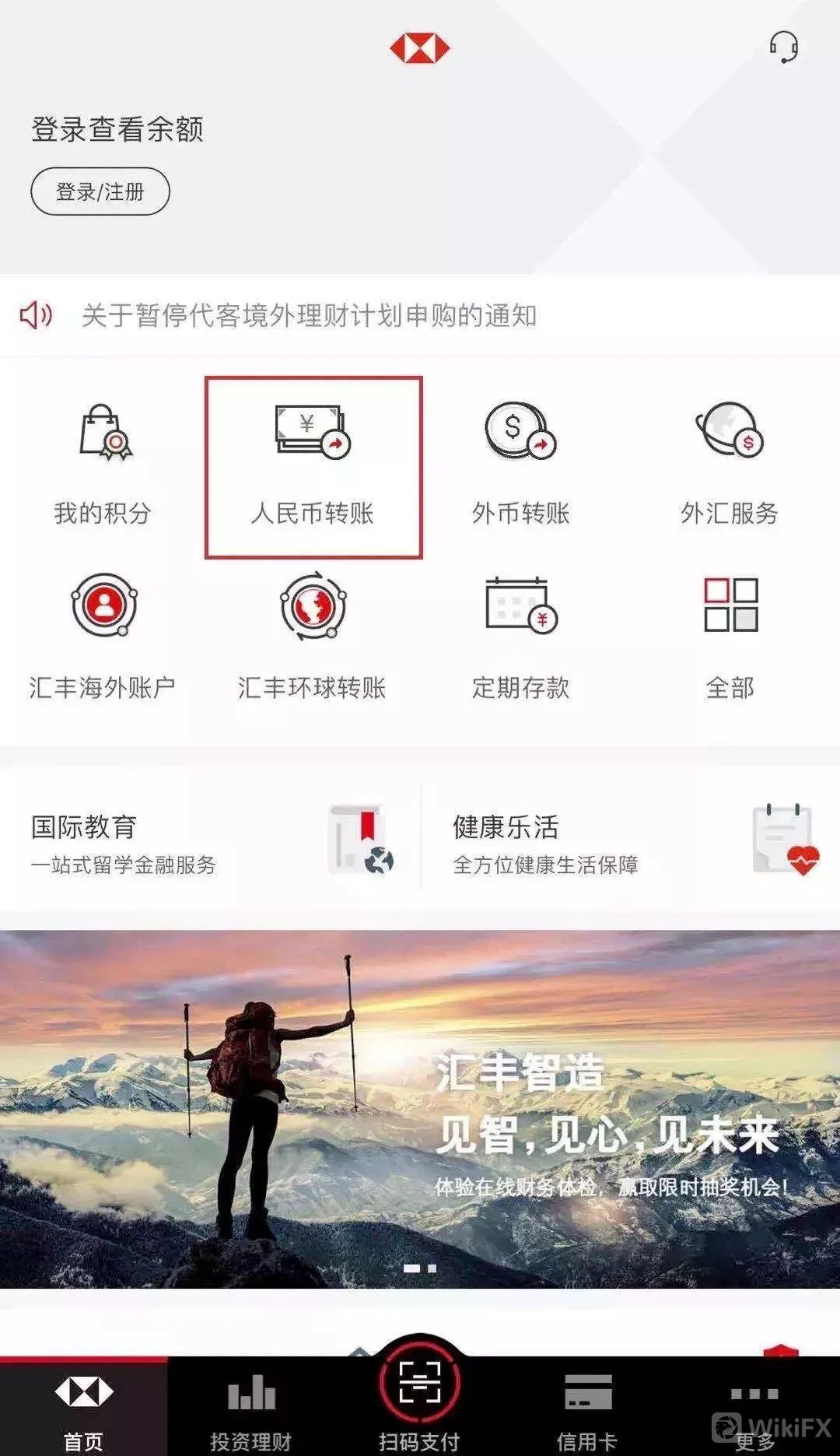The image size is (840, 1456).
Task: Open the notice about 暂停代客境外理财计划申购
Action: (309, 316)
